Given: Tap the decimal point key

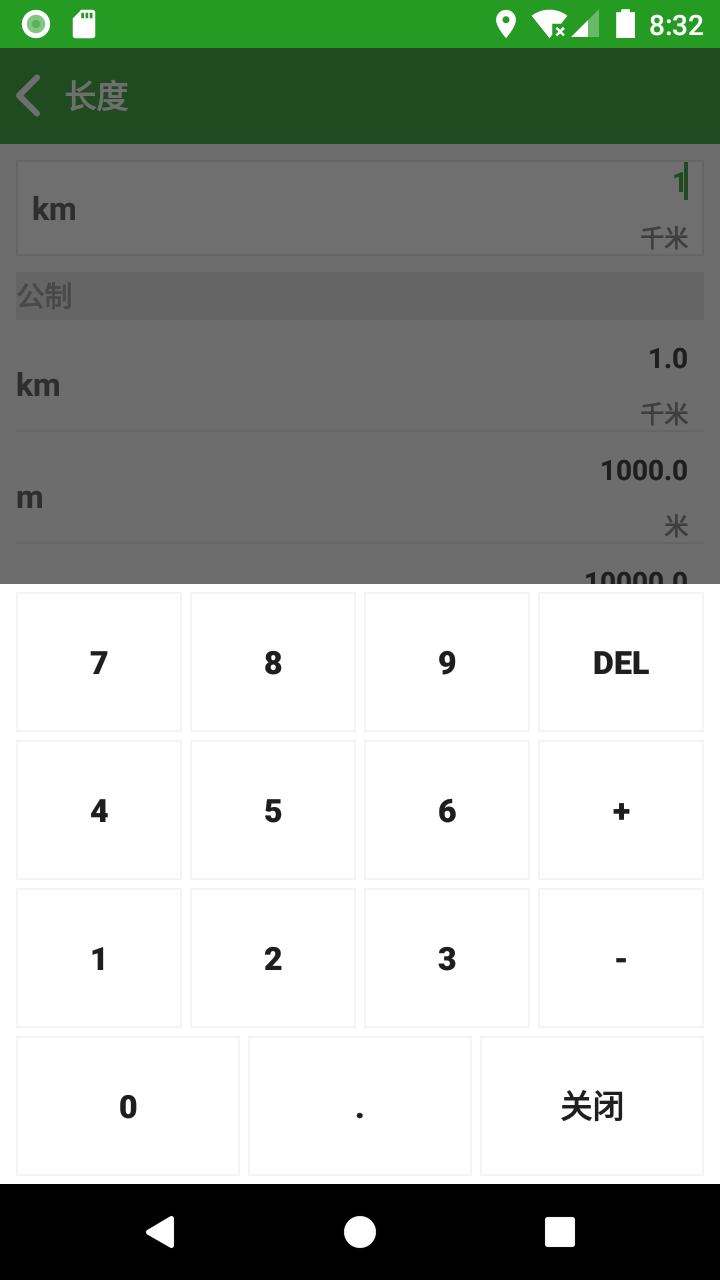Looking at the screenshot, I should click(x=359, y=1105).
